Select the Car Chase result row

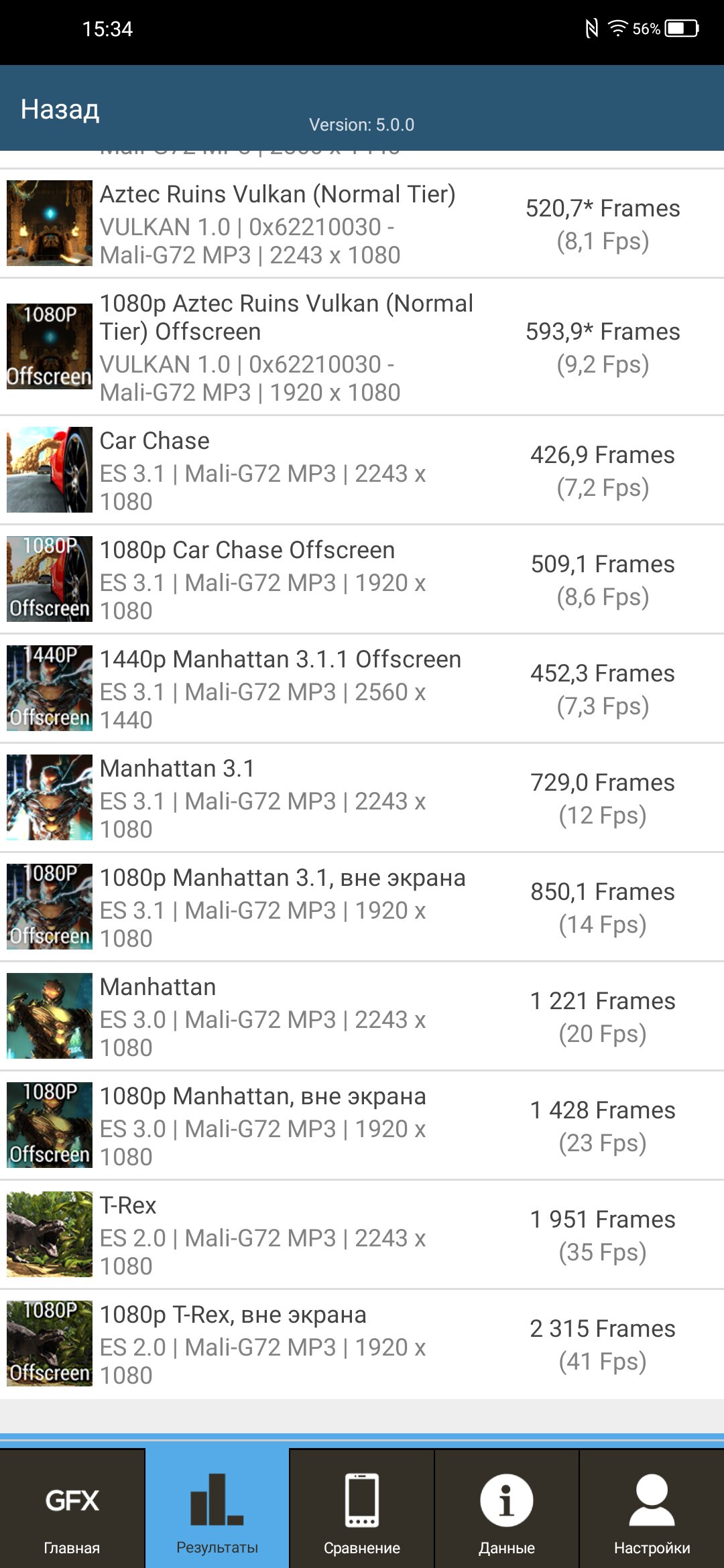tap(362, 470)
